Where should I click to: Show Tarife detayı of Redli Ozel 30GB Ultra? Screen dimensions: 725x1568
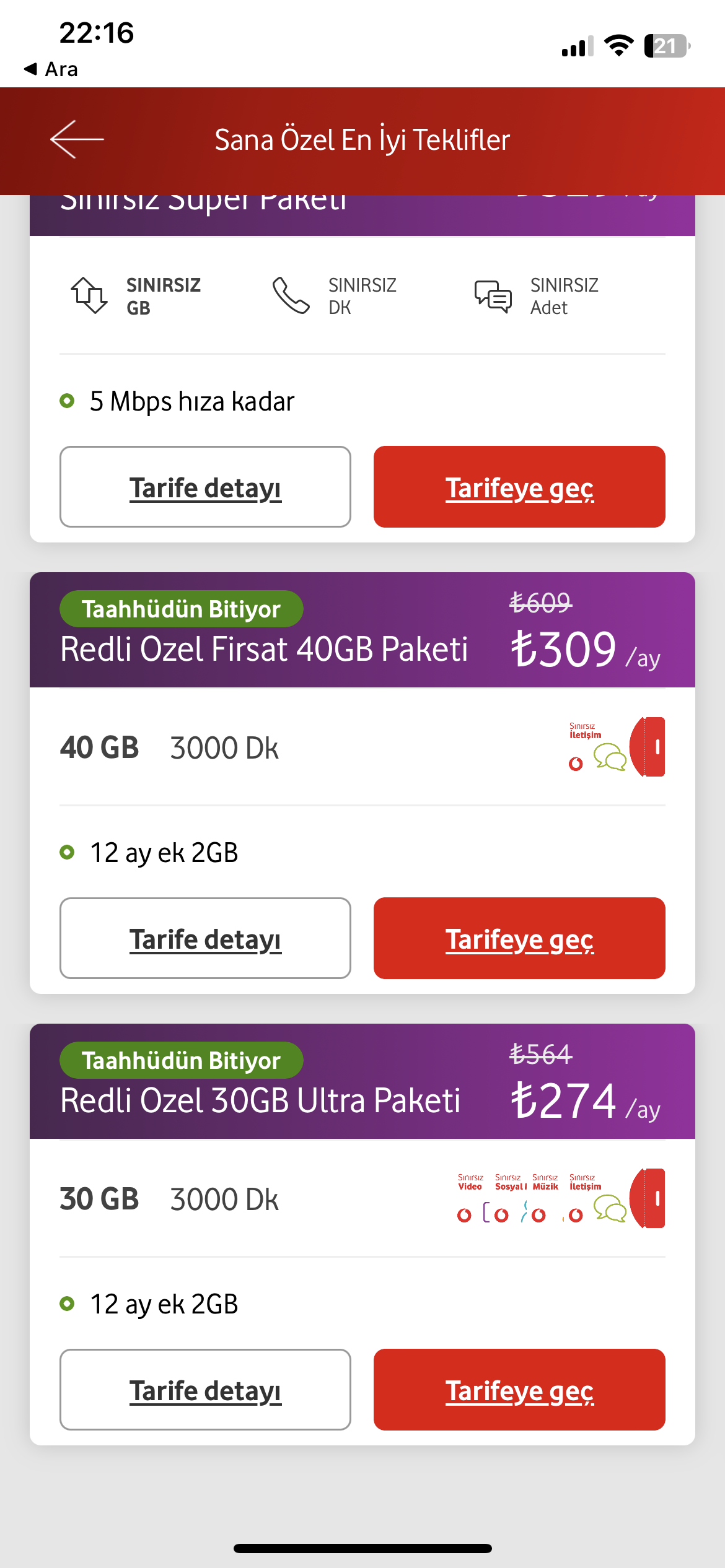205,1390
